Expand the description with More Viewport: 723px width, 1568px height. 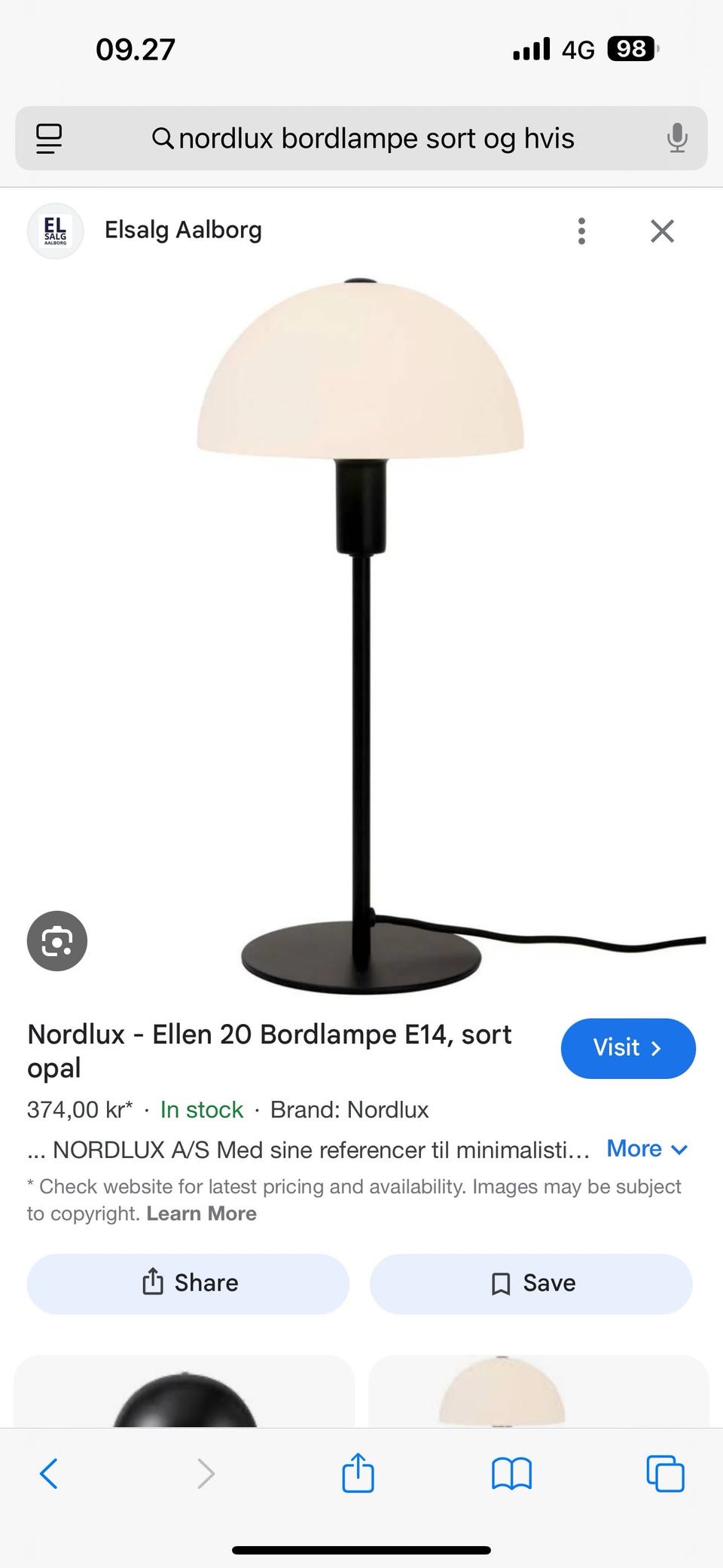point(647,1148)
